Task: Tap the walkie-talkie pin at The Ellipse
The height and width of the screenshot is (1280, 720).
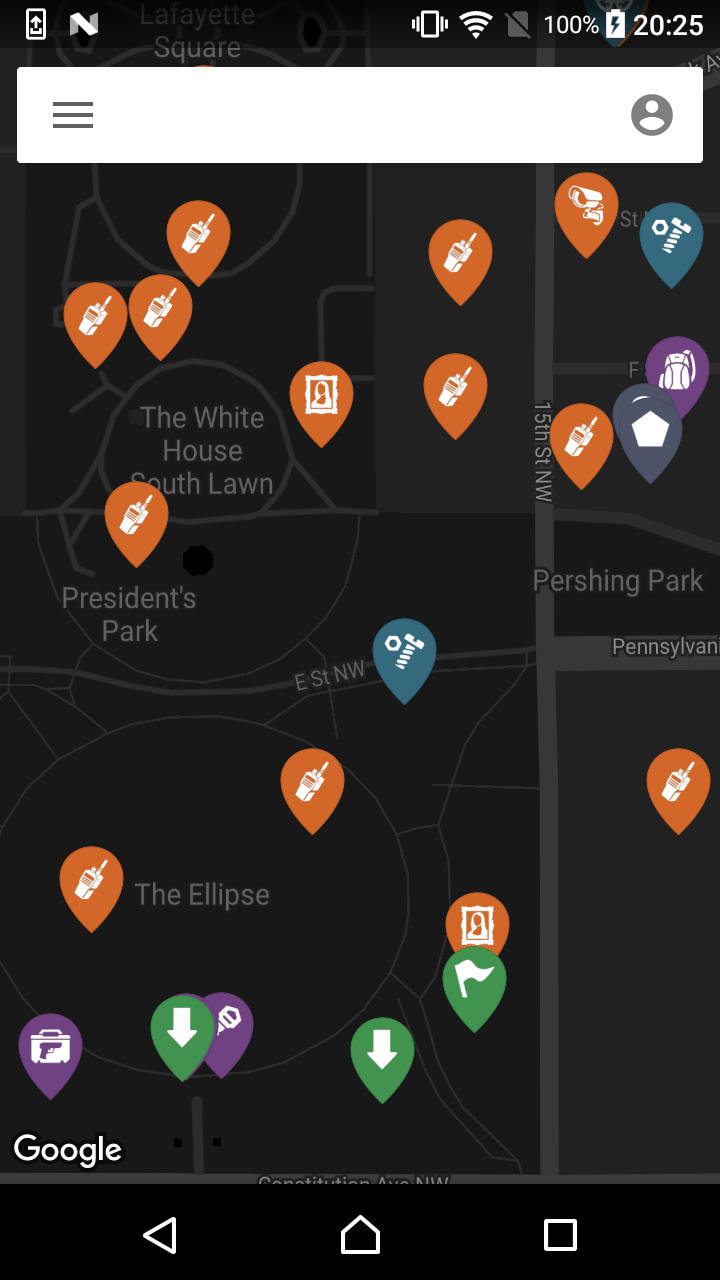Action: pos(91,883)
